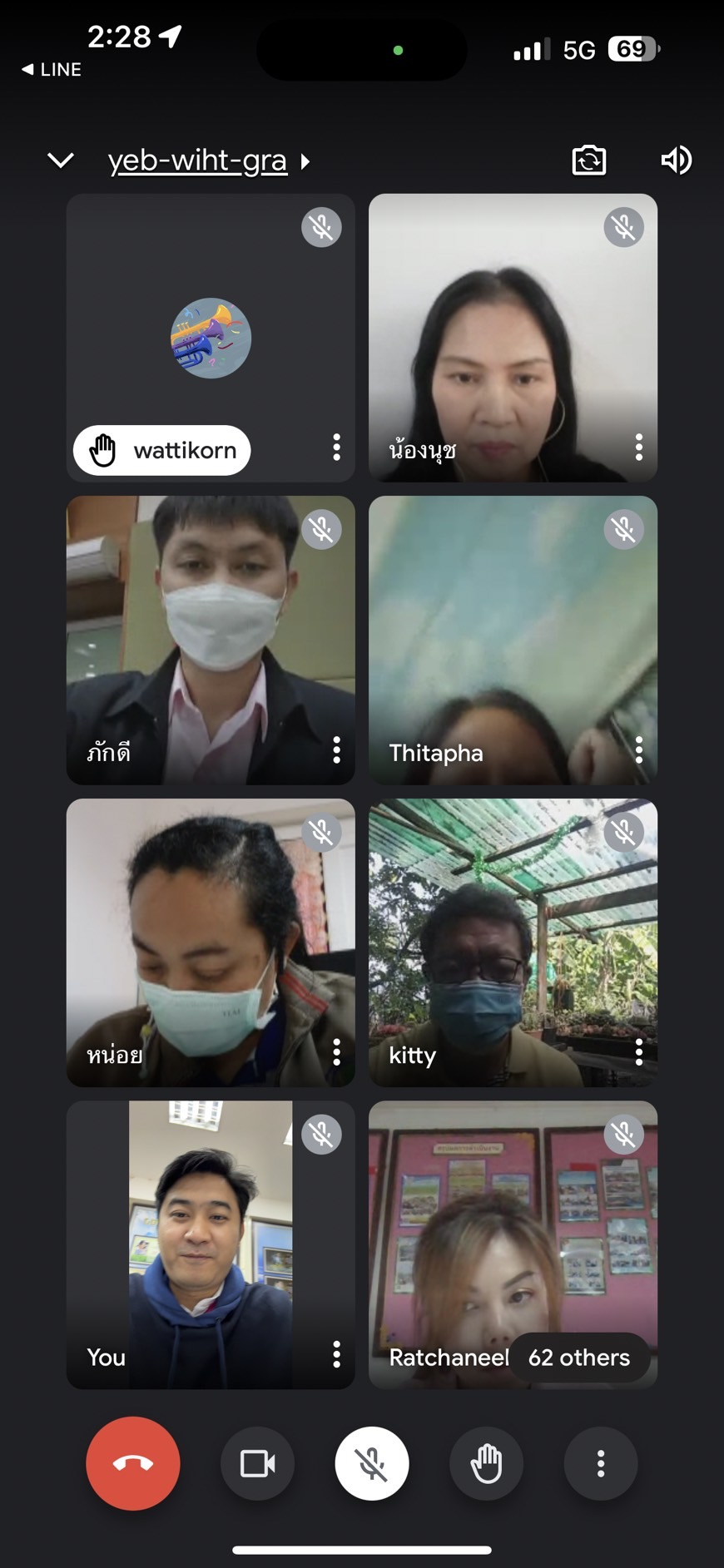724x1568 pixels.
Task: Raise your hand in the meeting
Action: (x=486, y=1463)
